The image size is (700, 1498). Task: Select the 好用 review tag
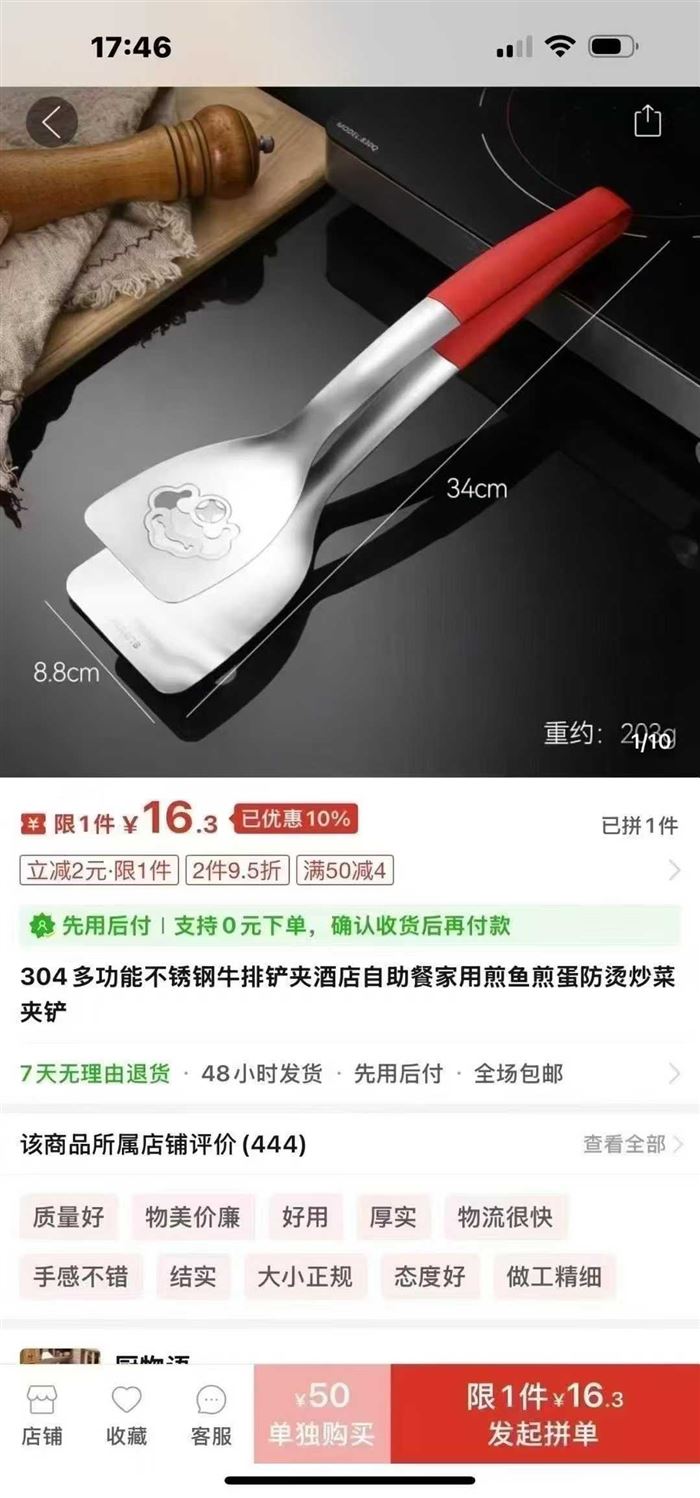coord(305,1217)
